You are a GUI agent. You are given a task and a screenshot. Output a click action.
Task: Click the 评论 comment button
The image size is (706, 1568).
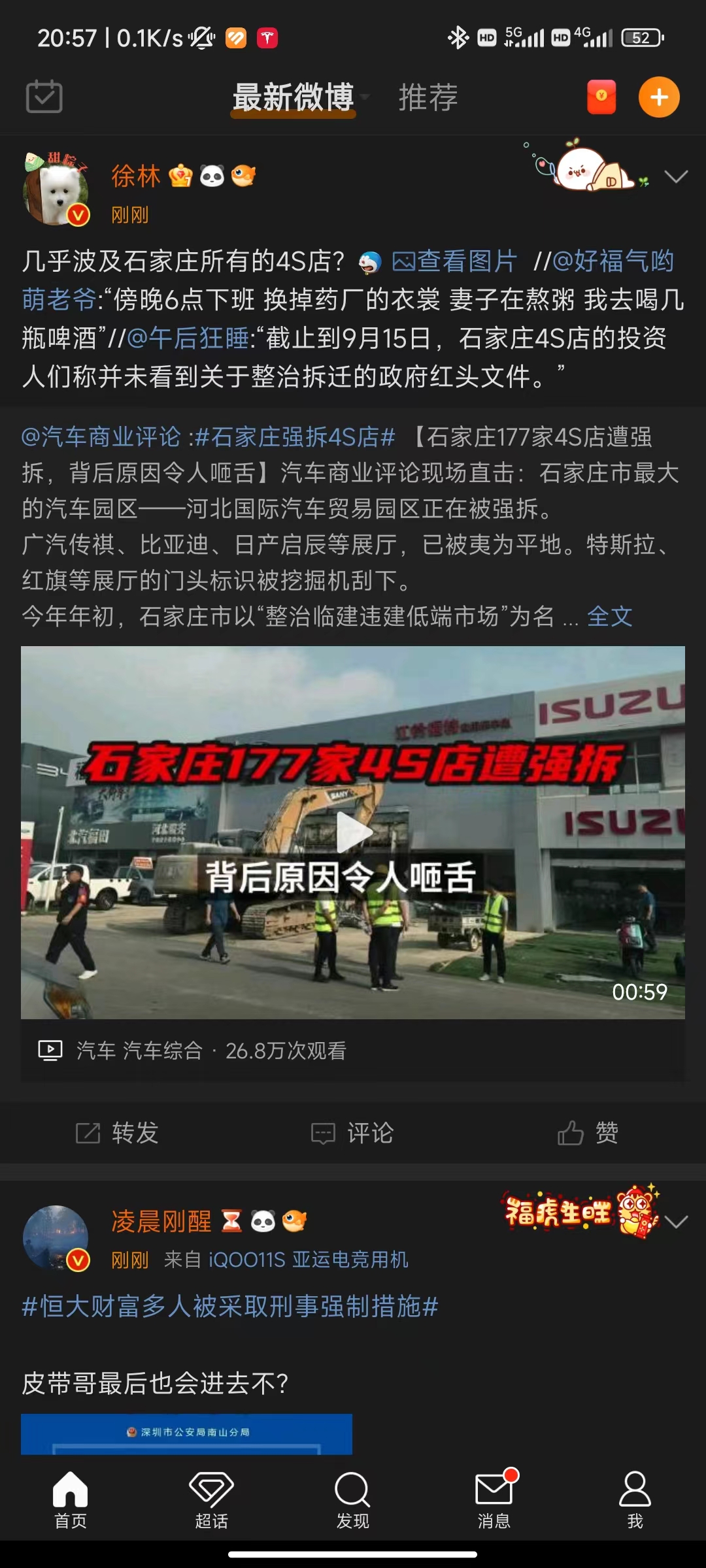click(x=352, y=1132)
